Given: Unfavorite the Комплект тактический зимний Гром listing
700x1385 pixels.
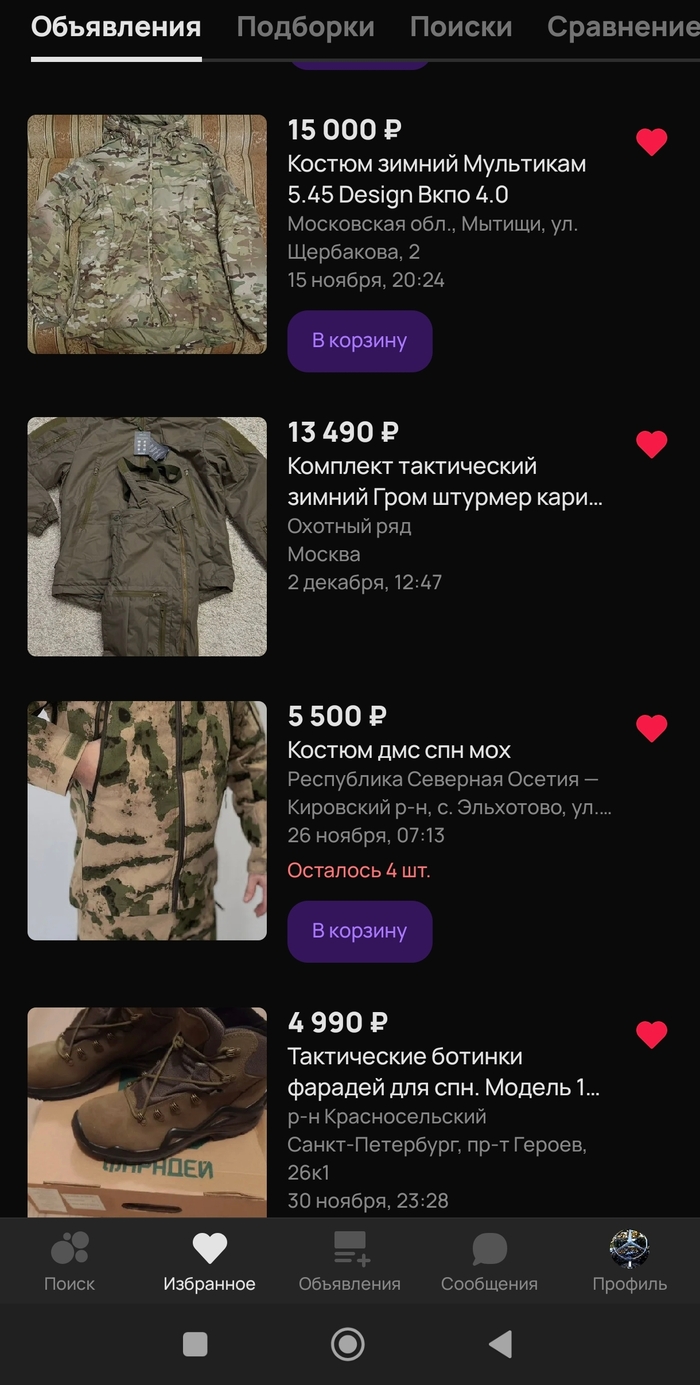Looking at the screenshot, I should pos(651,444).
